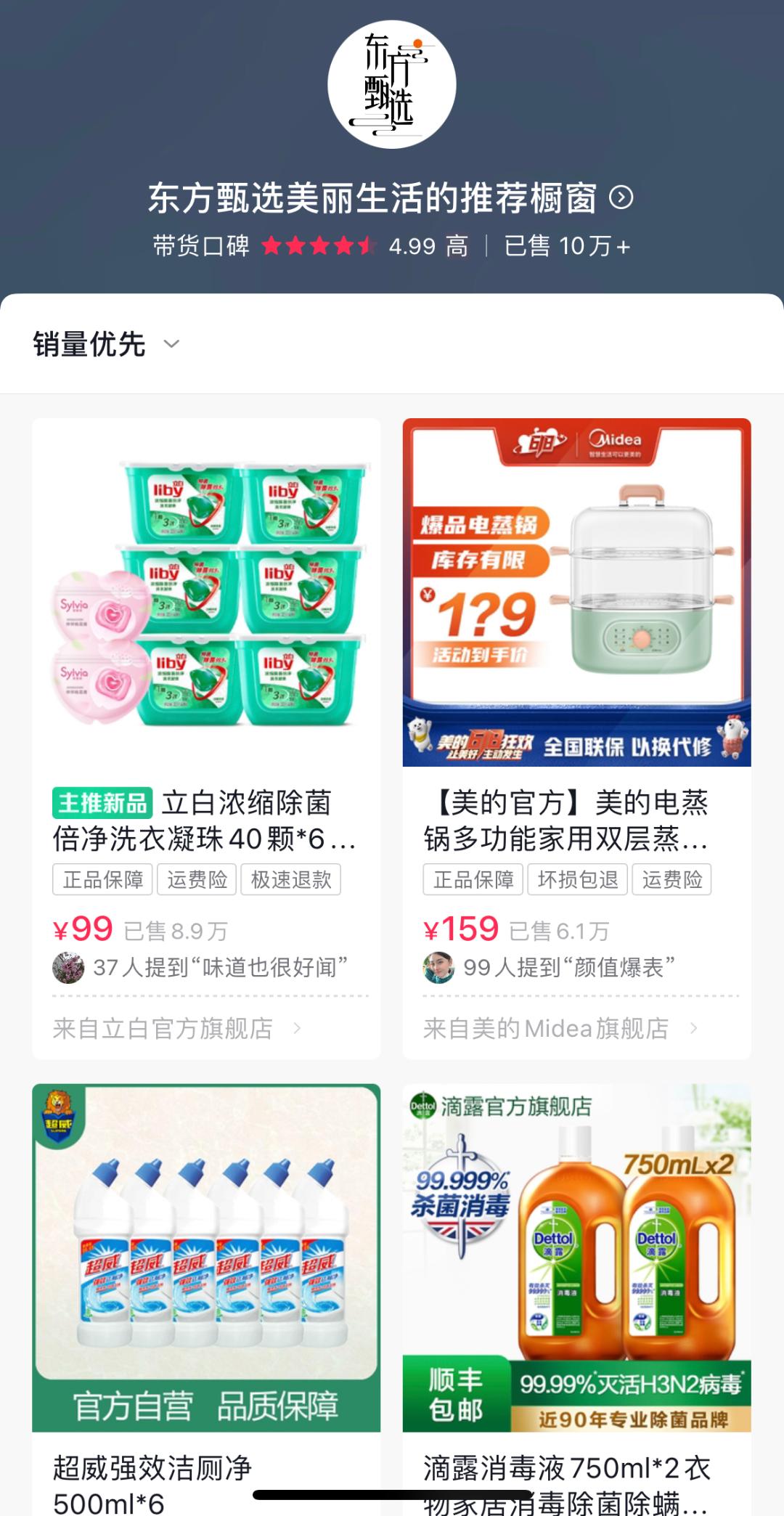The width and height of the screenshot is (784, 1516).
Task: Open the 美的电蒸锅 product card
Action: tap(576, 592)
